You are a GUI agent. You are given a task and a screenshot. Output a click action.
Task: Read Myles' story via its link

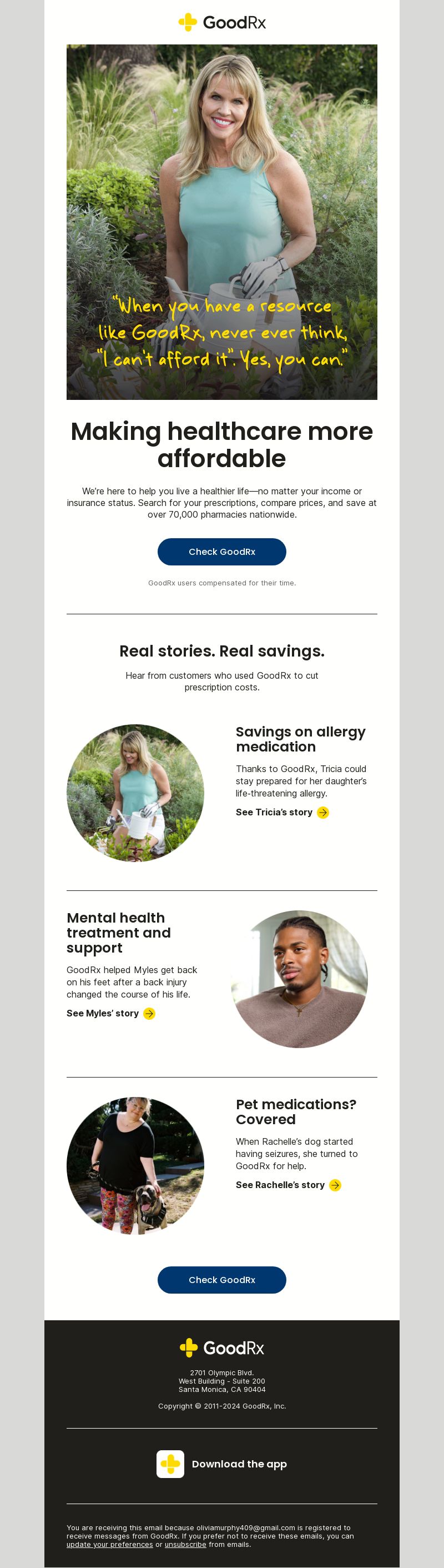pos(110,1013)
